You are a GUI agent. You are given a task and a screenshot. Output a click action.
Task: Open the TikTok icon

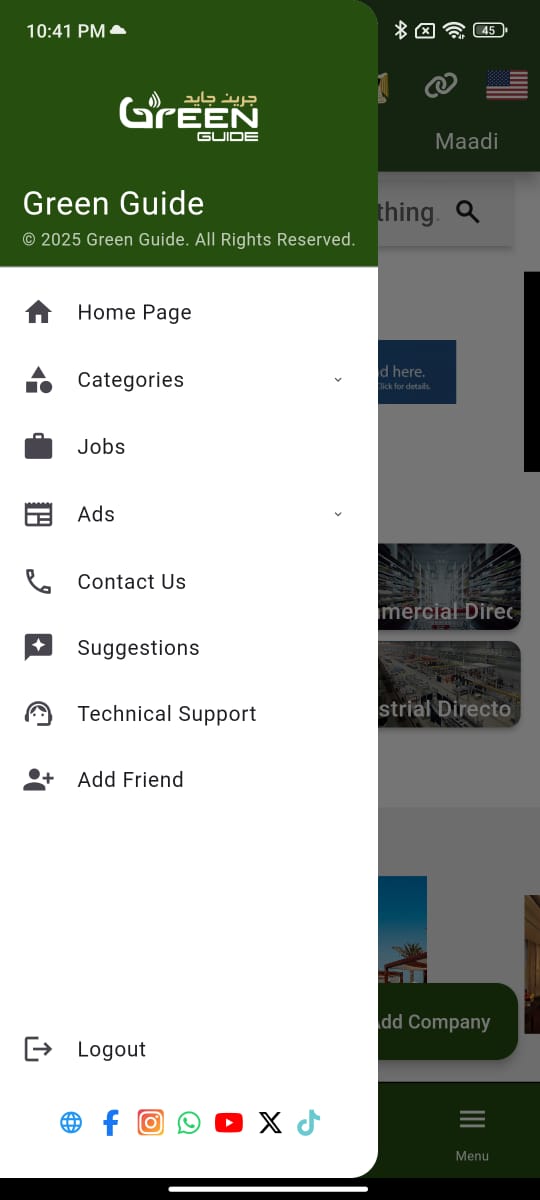coord(308,1123)
